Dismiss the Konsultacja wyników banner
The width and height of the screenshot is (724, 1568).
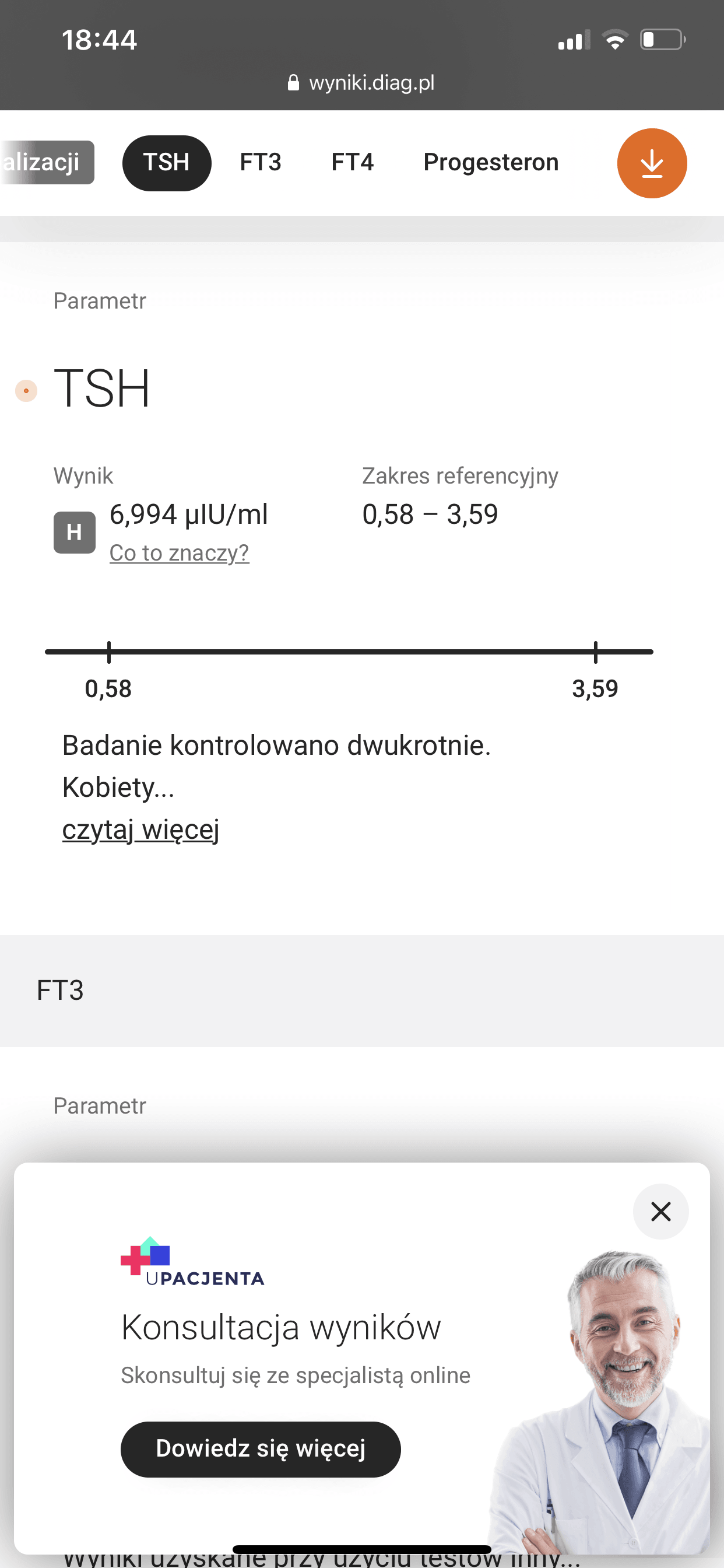(x=660, y=1212)
